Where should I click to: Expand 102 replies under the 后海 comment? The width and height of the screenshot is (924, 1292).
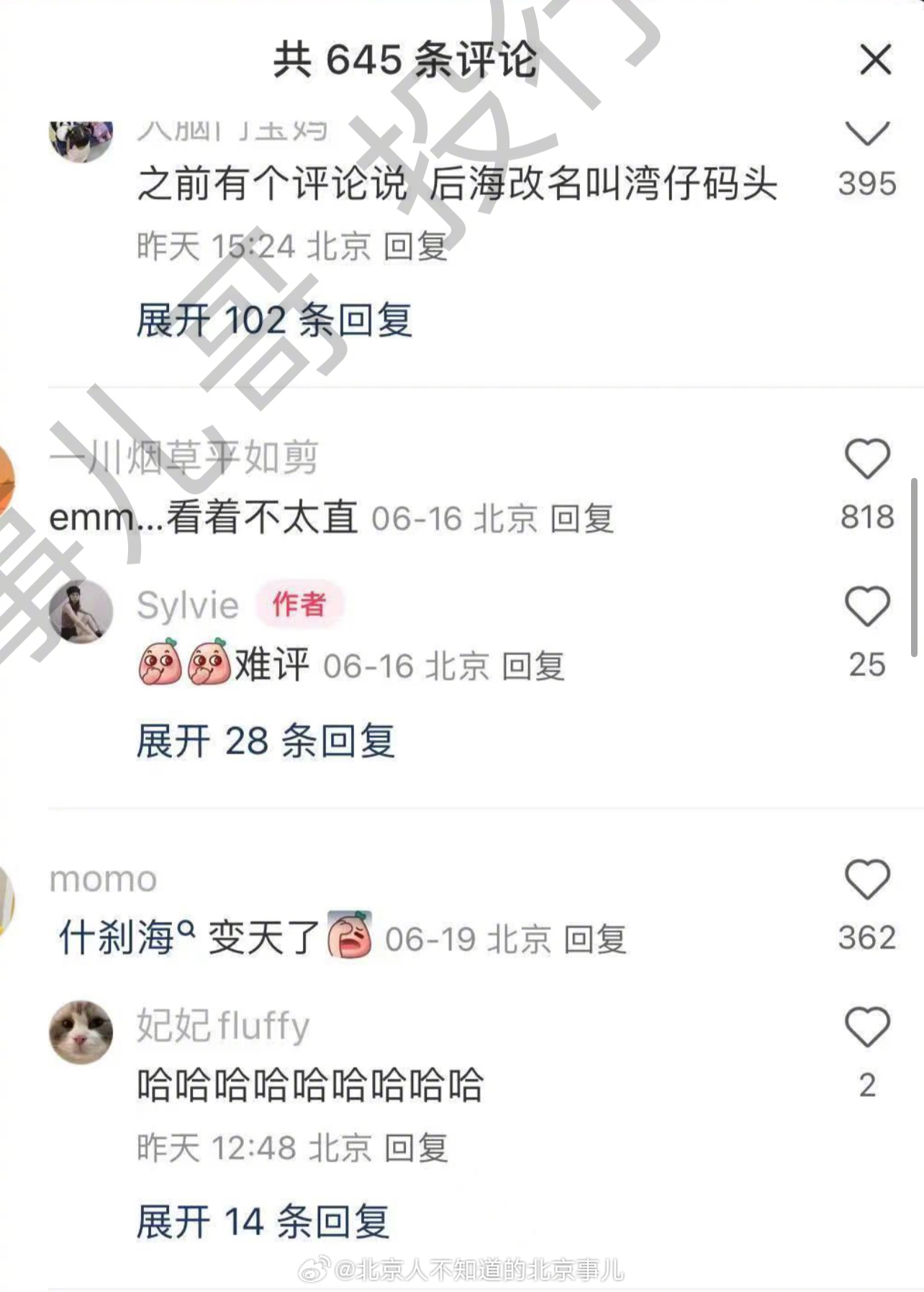[274, 320]
